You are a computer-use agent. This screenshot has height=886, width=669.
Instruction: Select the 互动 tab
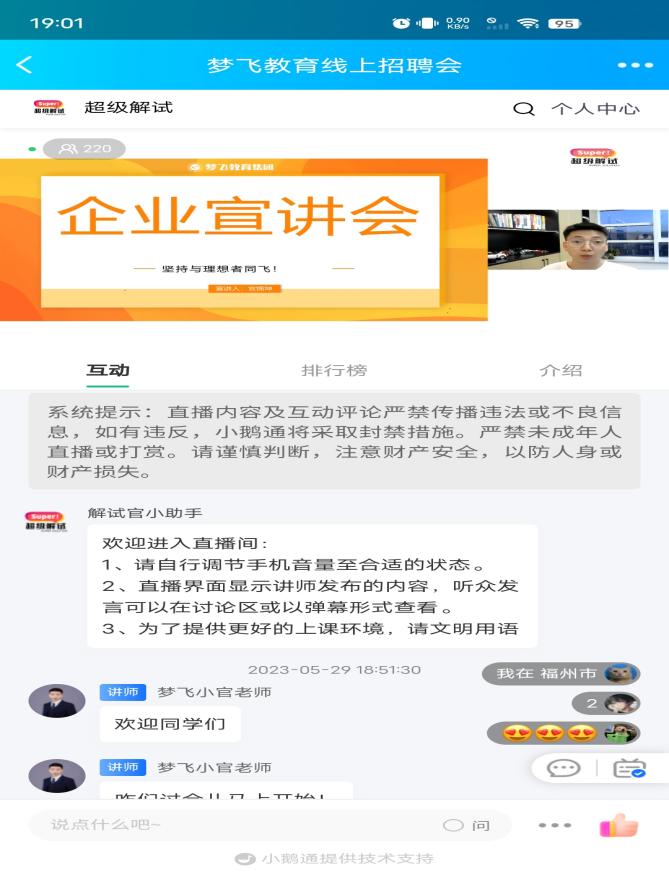pyautogui.click(x=108, y=370)
